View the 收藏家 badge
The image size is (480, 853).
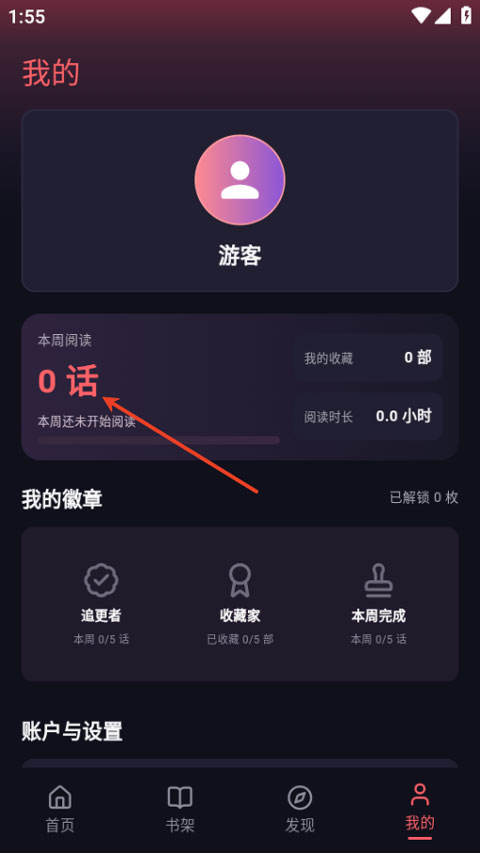[240, 604]
